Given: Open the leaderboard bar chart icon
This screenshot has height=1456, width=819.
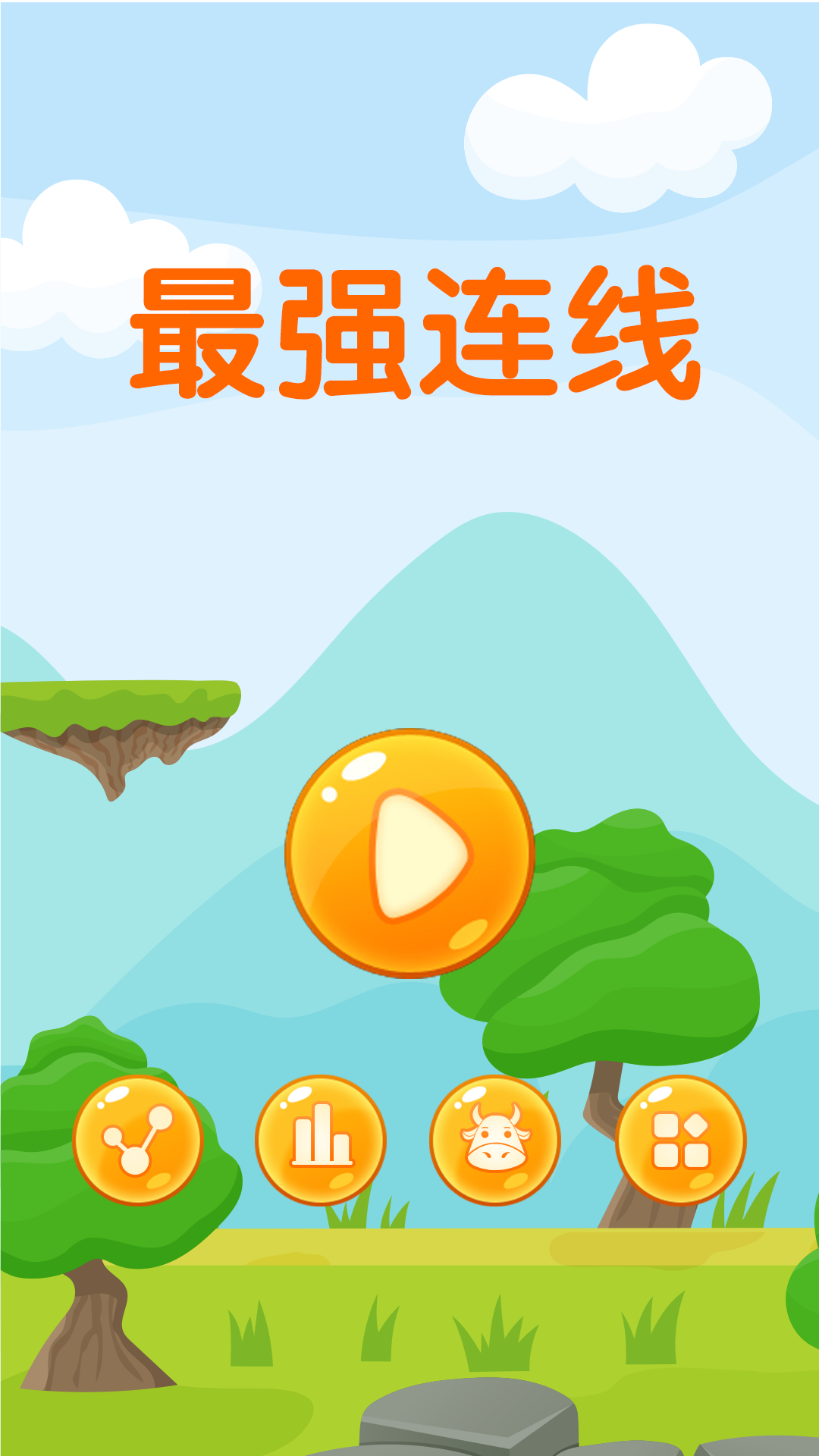Looking at the screenshot, I should click(321, 1140).
